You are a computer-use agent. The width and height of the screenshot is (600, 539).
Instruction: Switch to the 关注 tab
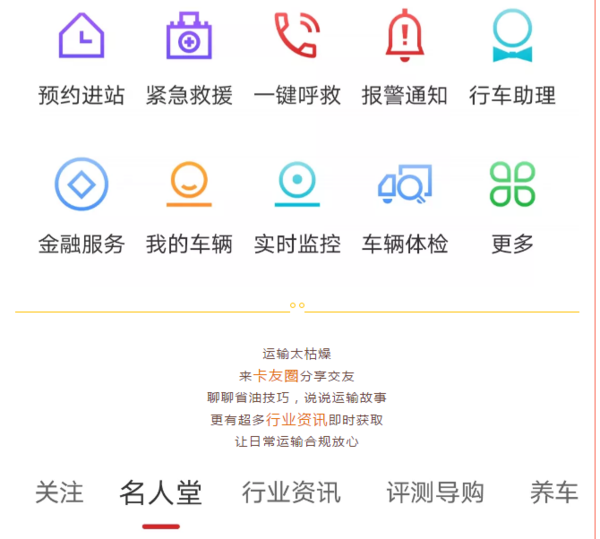[59, 492]
